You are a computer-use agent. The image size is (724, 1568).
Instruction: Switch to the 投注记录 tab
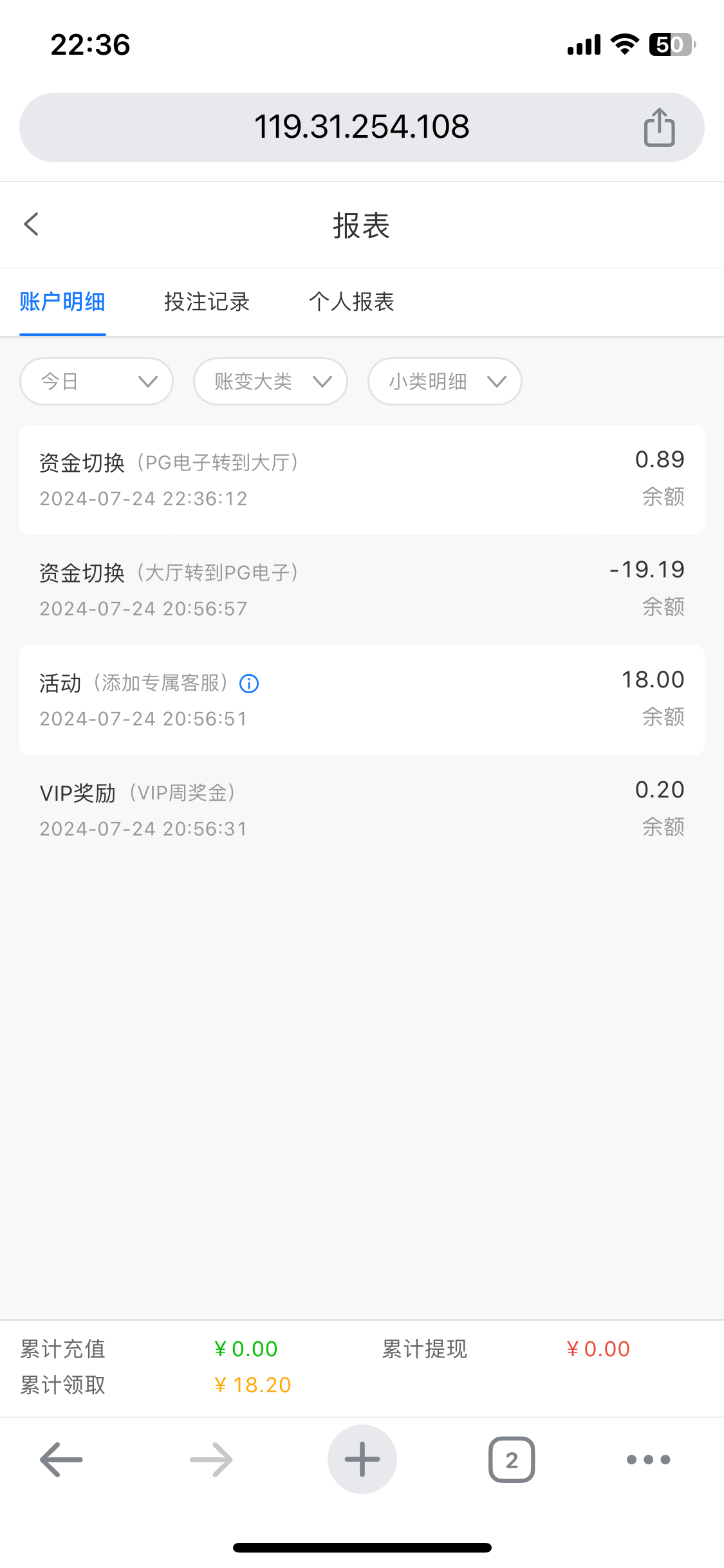tap(207, 302)
